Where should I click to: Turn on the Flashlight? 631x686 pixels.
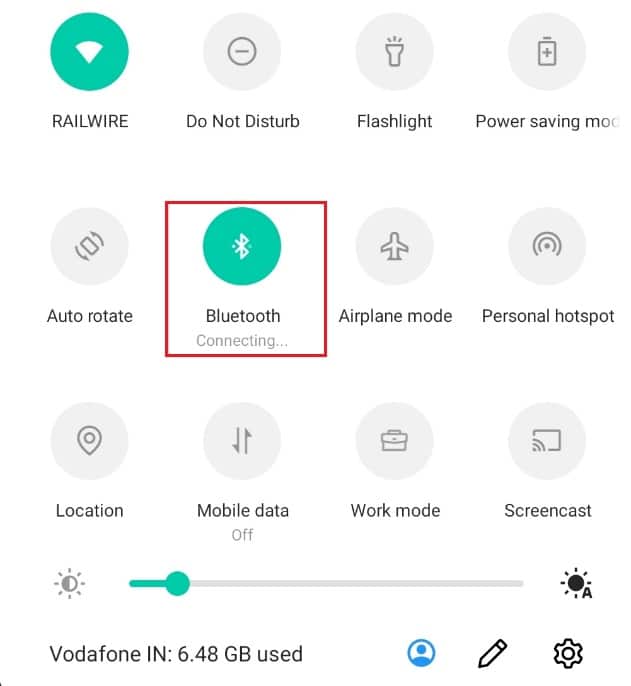395,53
